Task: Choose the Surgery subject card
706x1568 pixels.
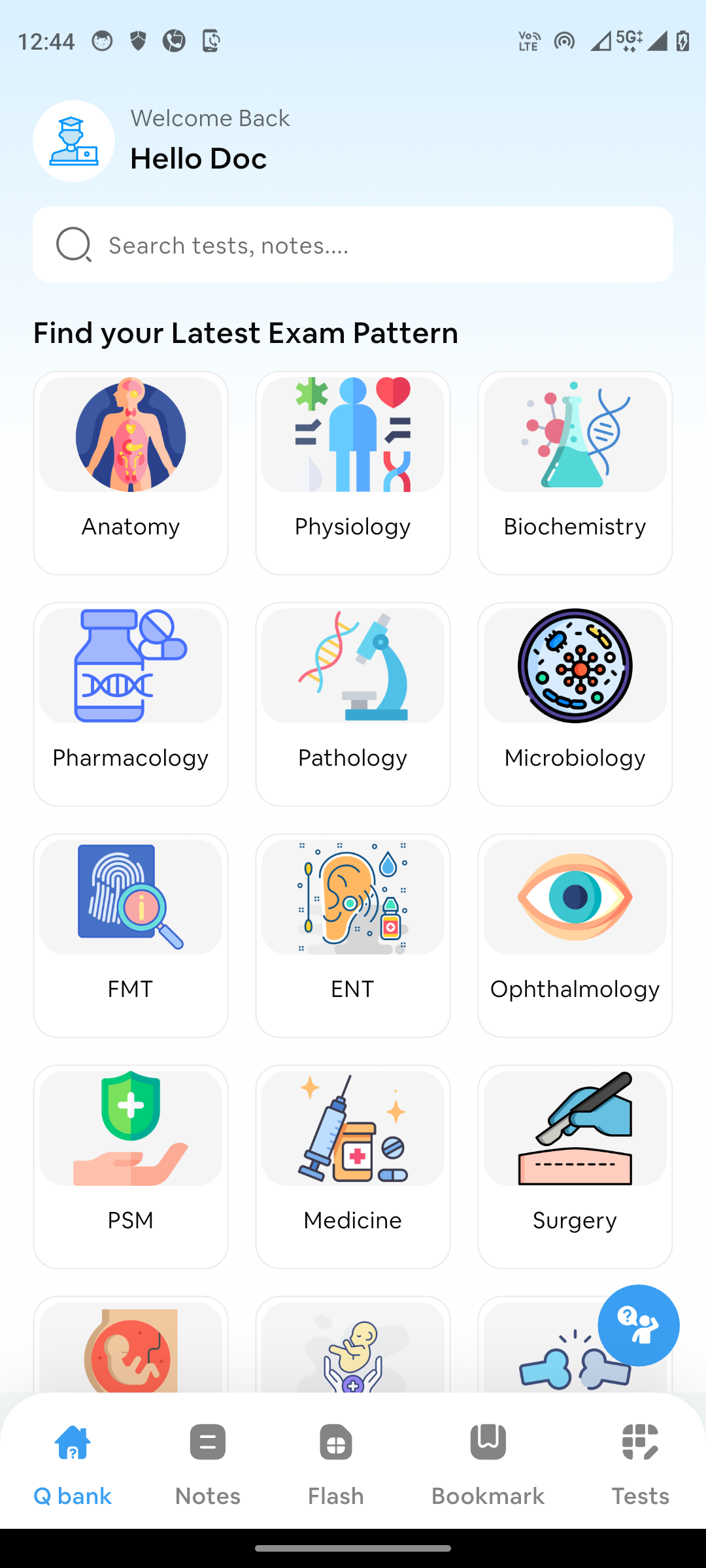Action: point(575,1167)
